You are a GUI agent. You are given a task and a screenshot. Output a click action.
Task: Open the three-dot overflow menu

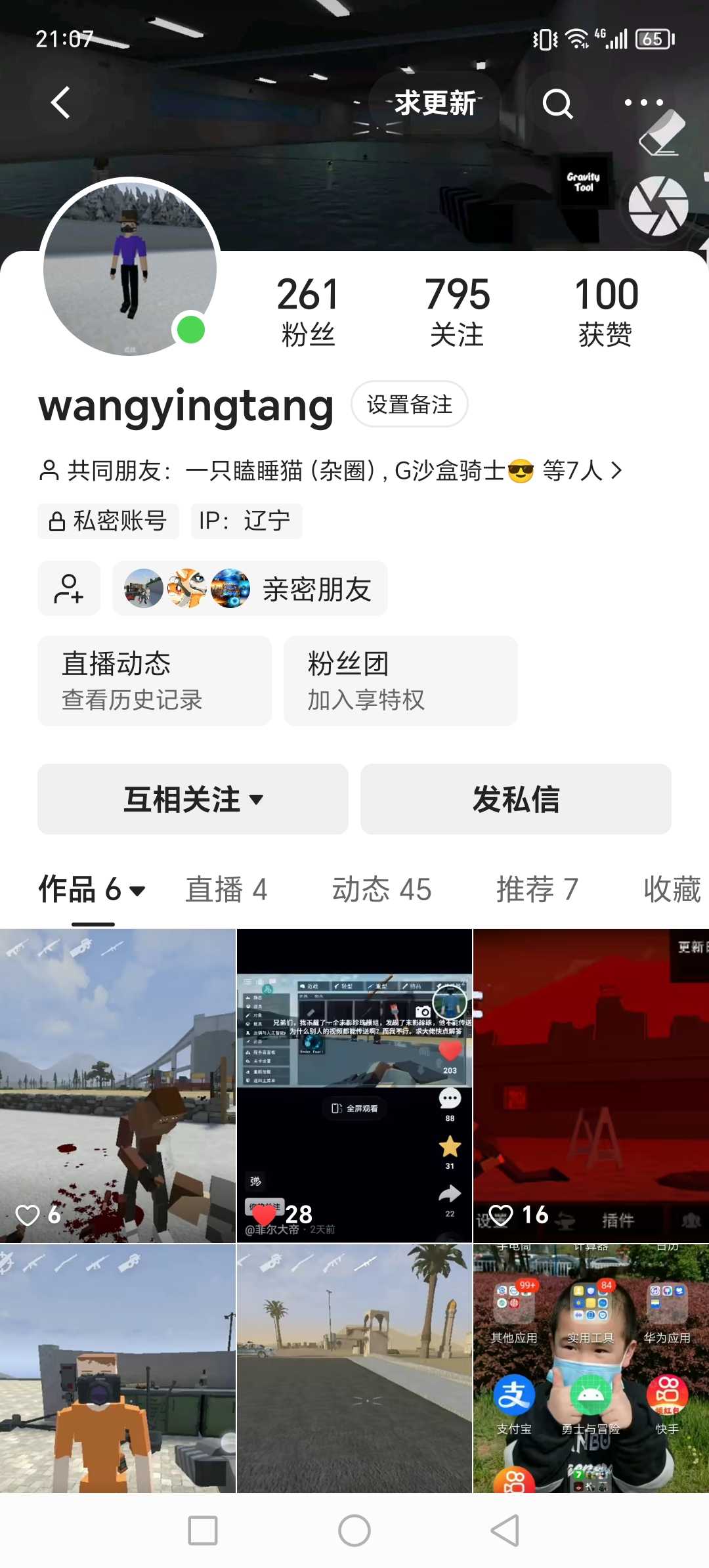pos(643,102)
